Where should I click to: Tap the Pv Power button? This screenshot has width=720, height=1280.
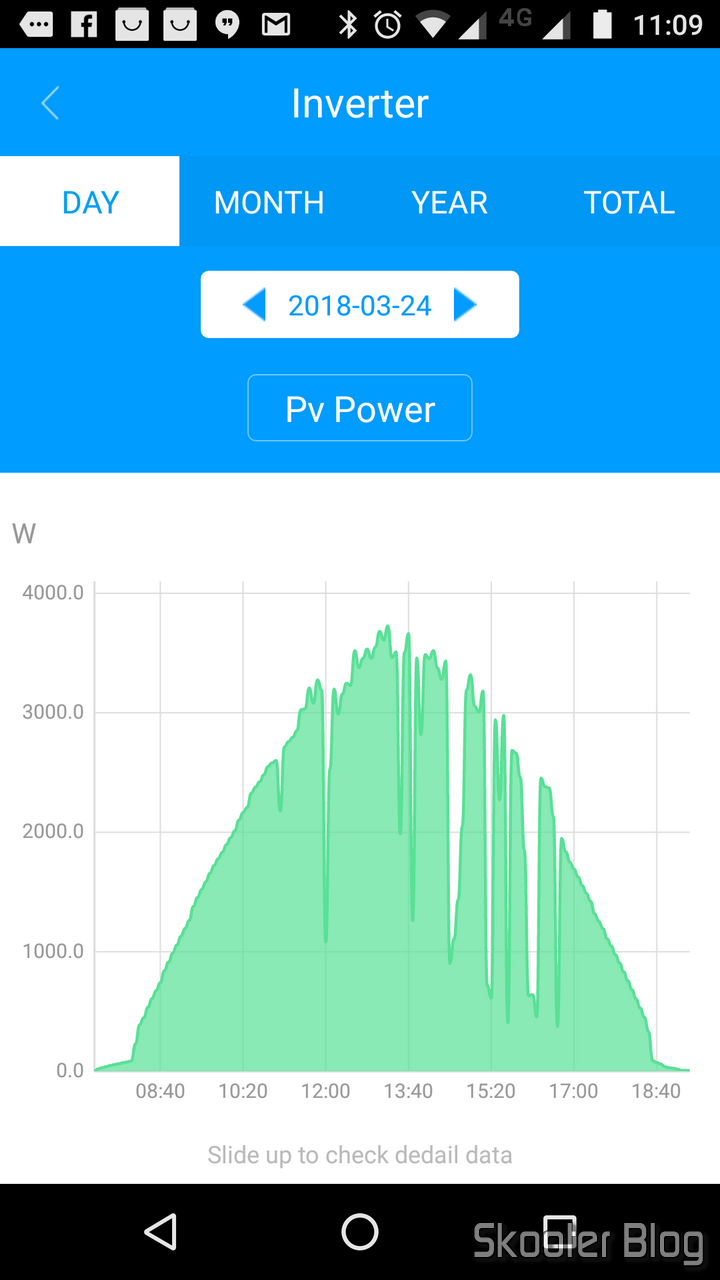pyautogui.click(x=360, y=408)
